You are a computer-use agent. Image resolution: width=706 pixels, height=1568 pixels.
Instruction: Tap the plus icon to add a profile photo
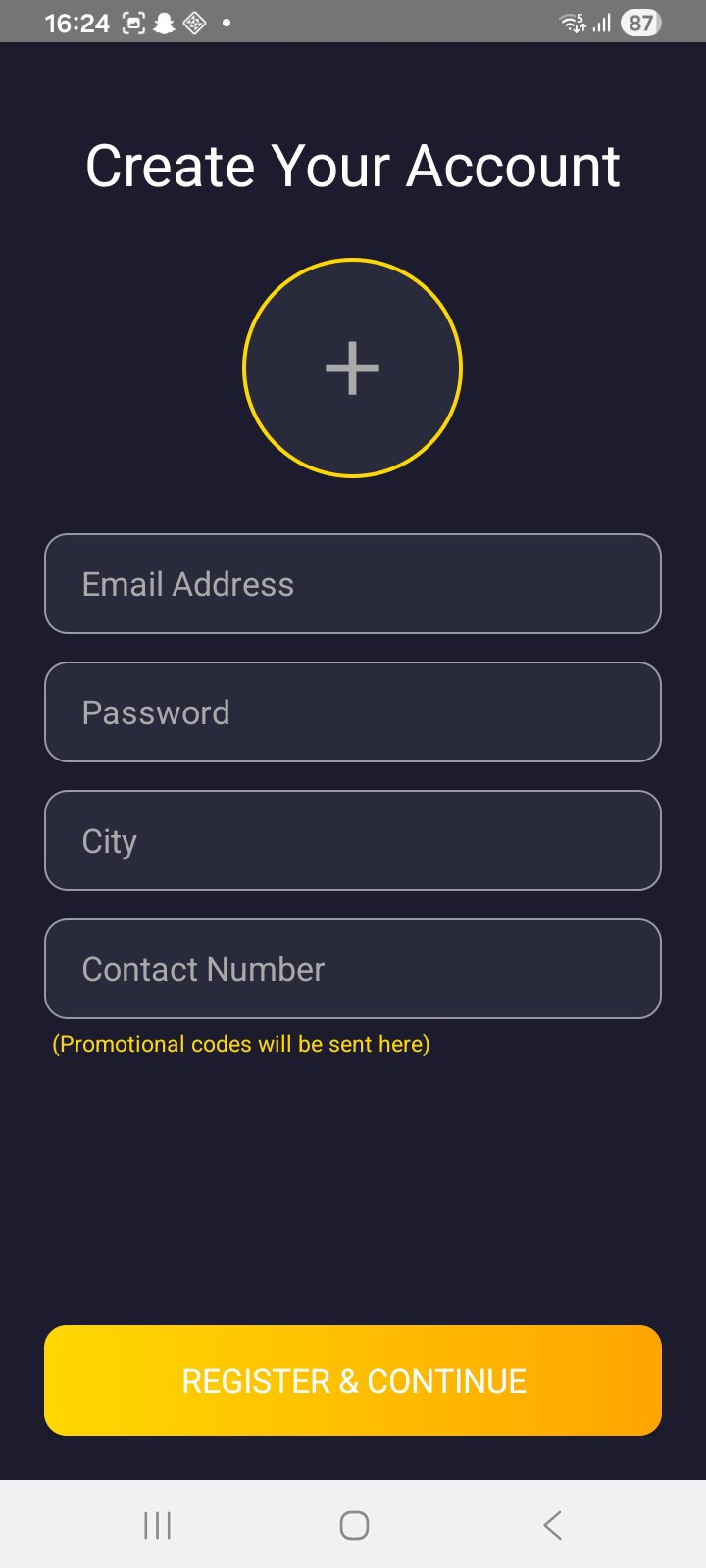pyautogui.click(x=353, y=367)
